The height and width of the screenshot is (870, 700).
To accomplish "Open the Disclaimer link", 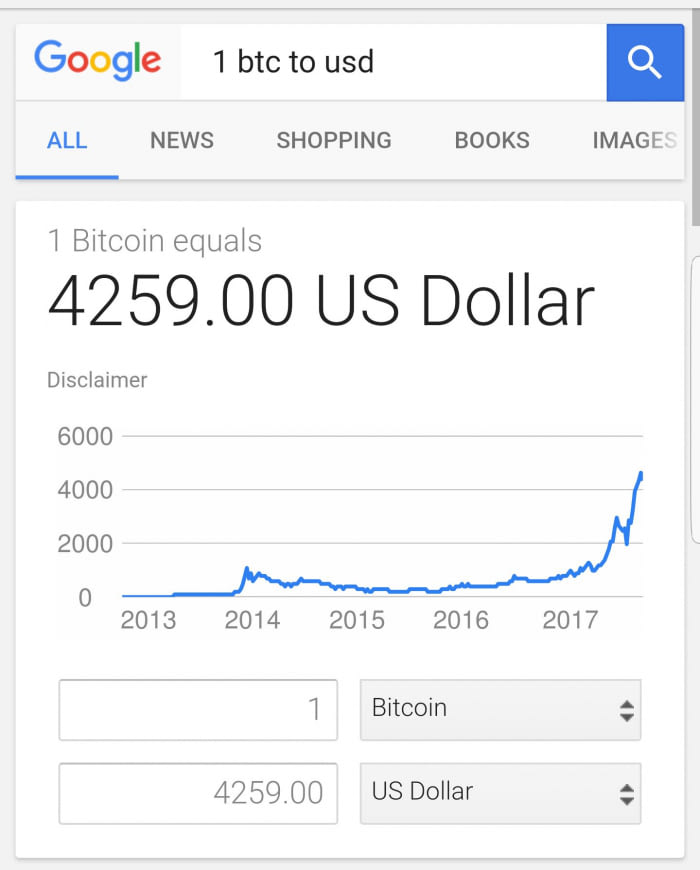I will (x=97, y=380).
